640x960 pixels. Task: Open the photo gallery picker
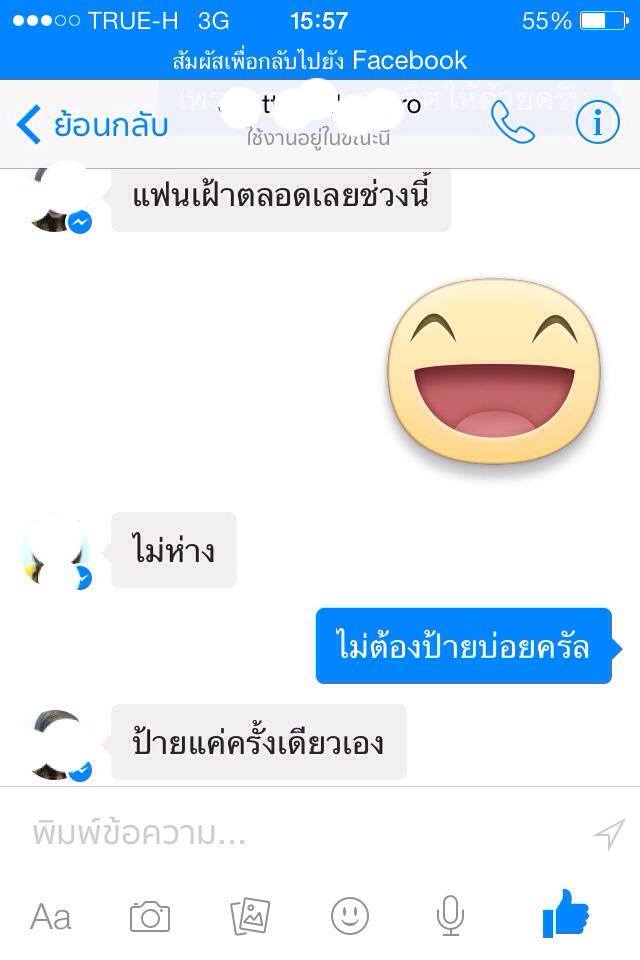coord(250,915)
